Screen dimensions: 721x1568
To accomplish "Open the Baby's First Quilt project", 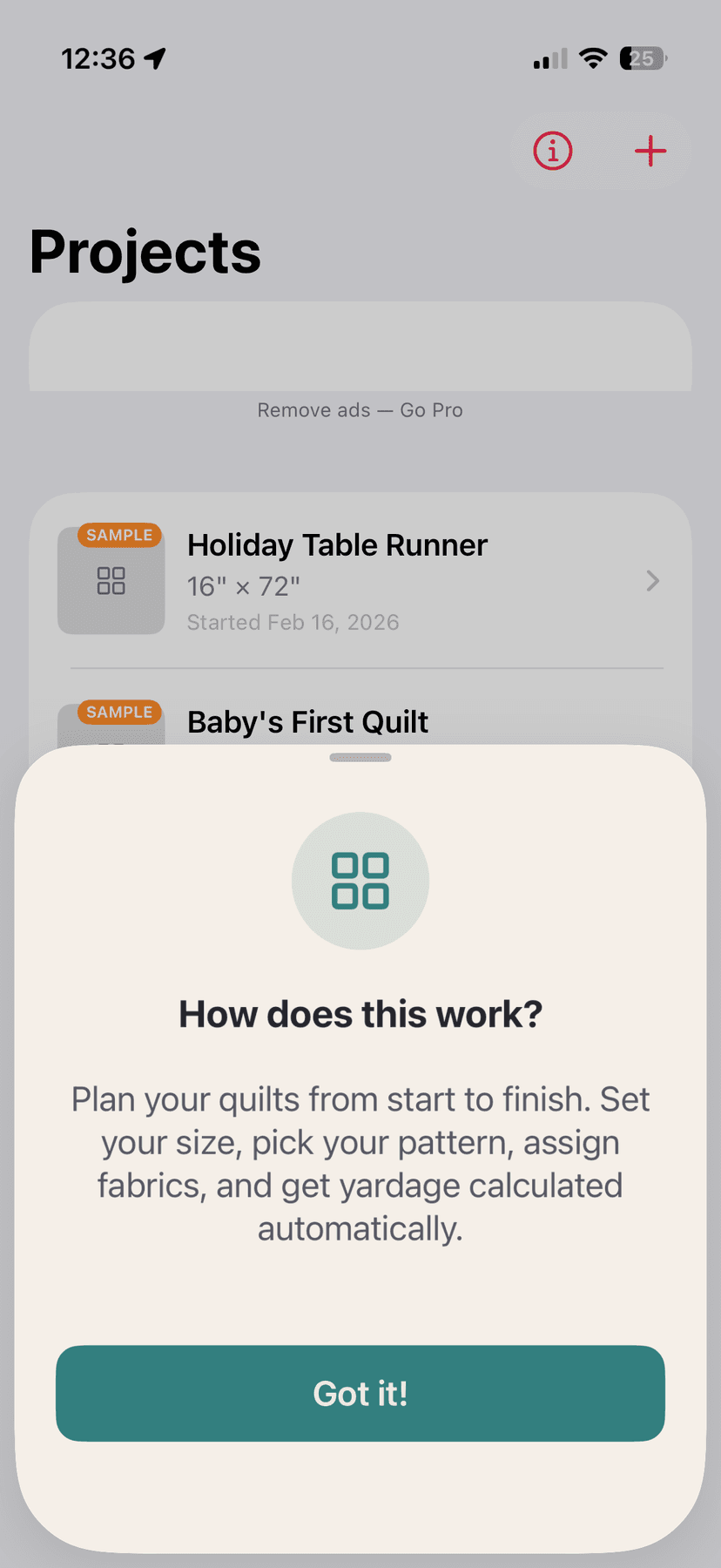I will 308,722.
